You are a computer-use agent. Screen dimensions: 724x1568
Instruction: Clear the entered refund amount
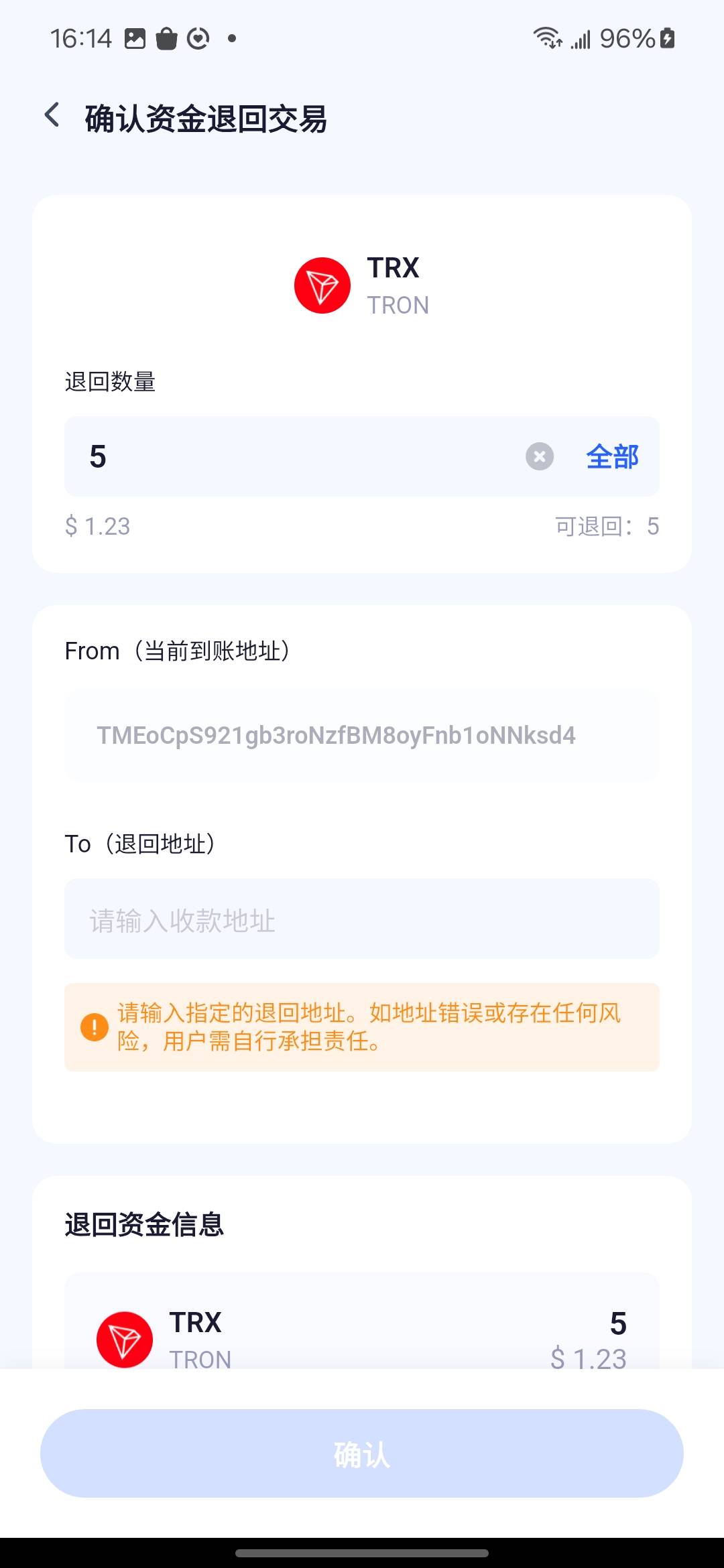[540, 457]
